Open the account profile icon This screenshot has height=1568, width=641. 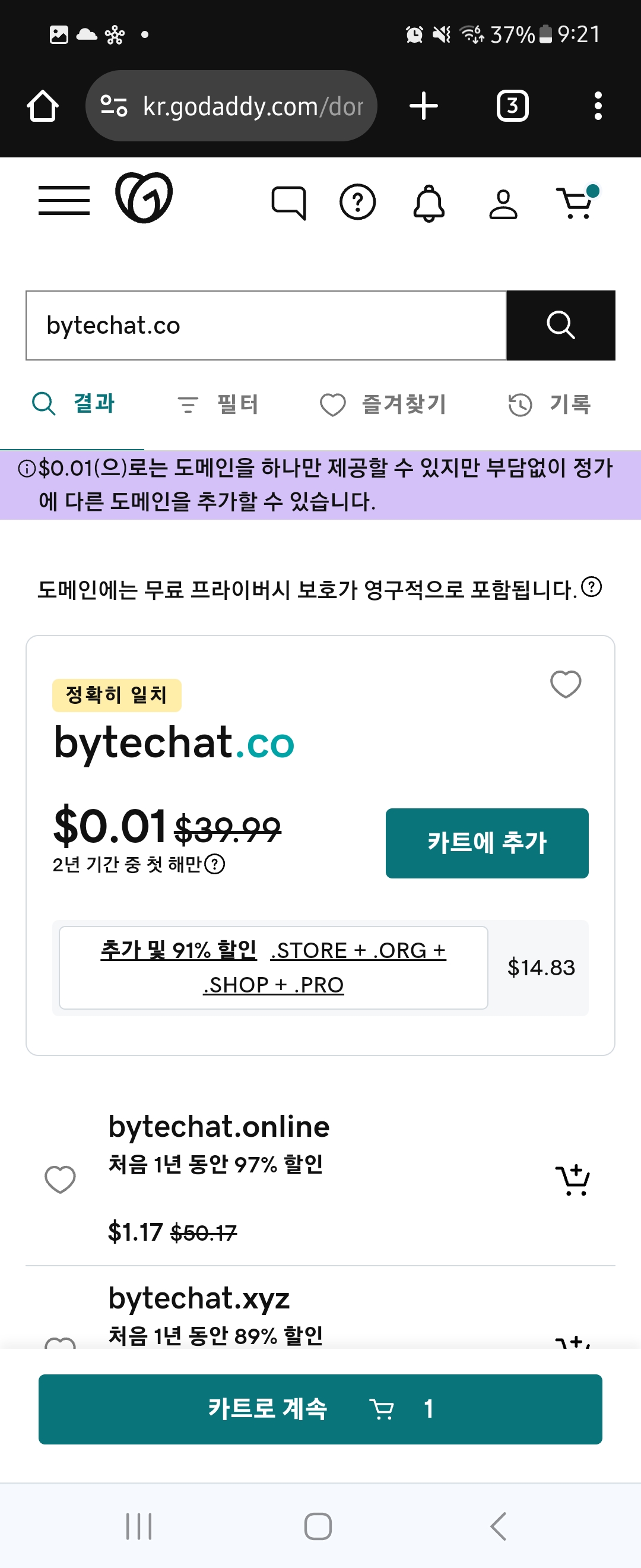503,203
